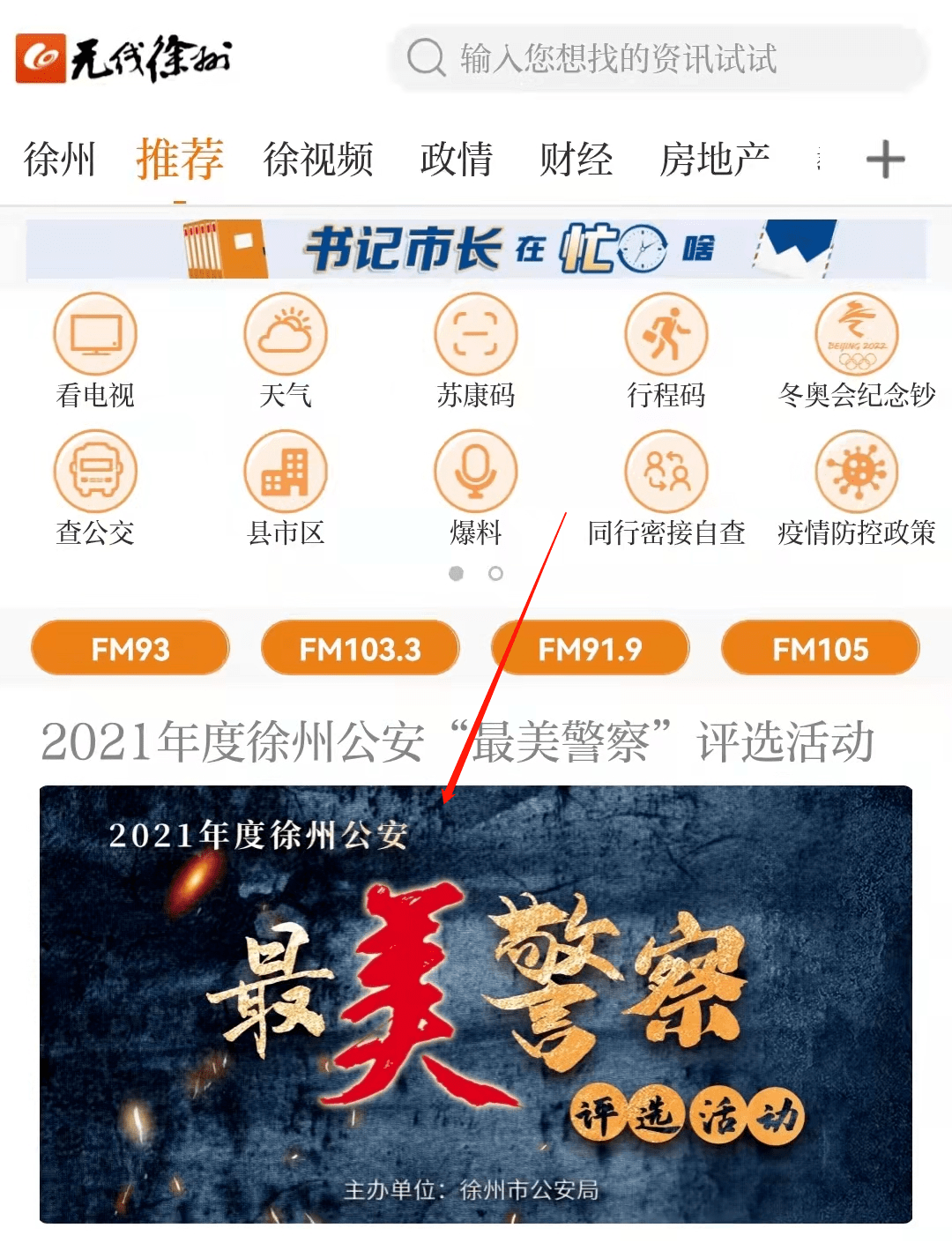This screenshot has height=1243, width=952.
Task: Open 查公交 bus lookup
Action: pyautogui.click(x=95, y=488)
